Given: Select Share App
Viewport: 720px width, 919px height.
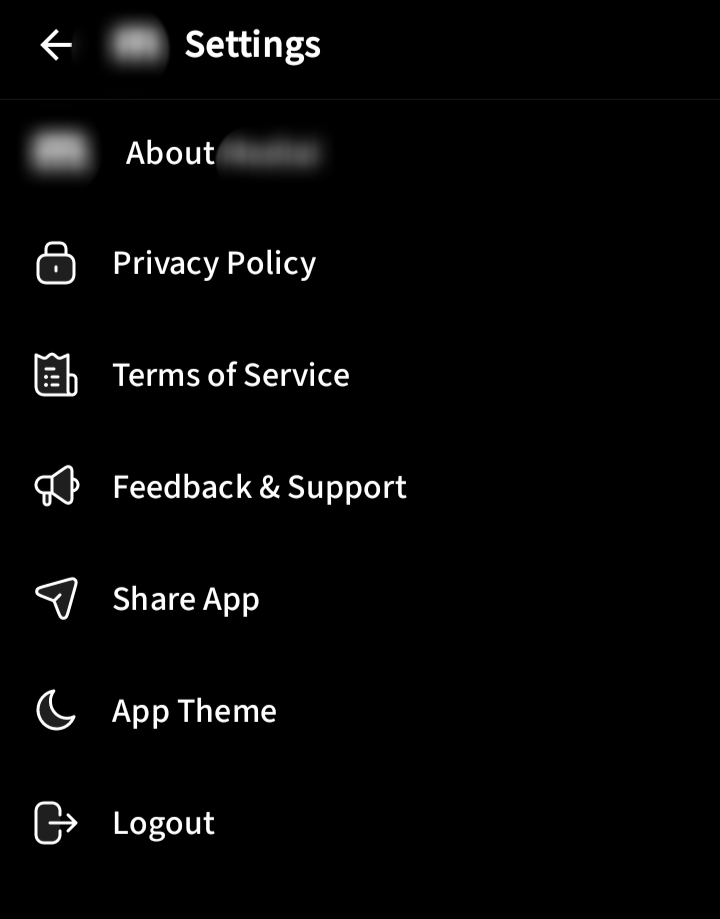Looking at the screenshot, I should click(x=186, y=599).
